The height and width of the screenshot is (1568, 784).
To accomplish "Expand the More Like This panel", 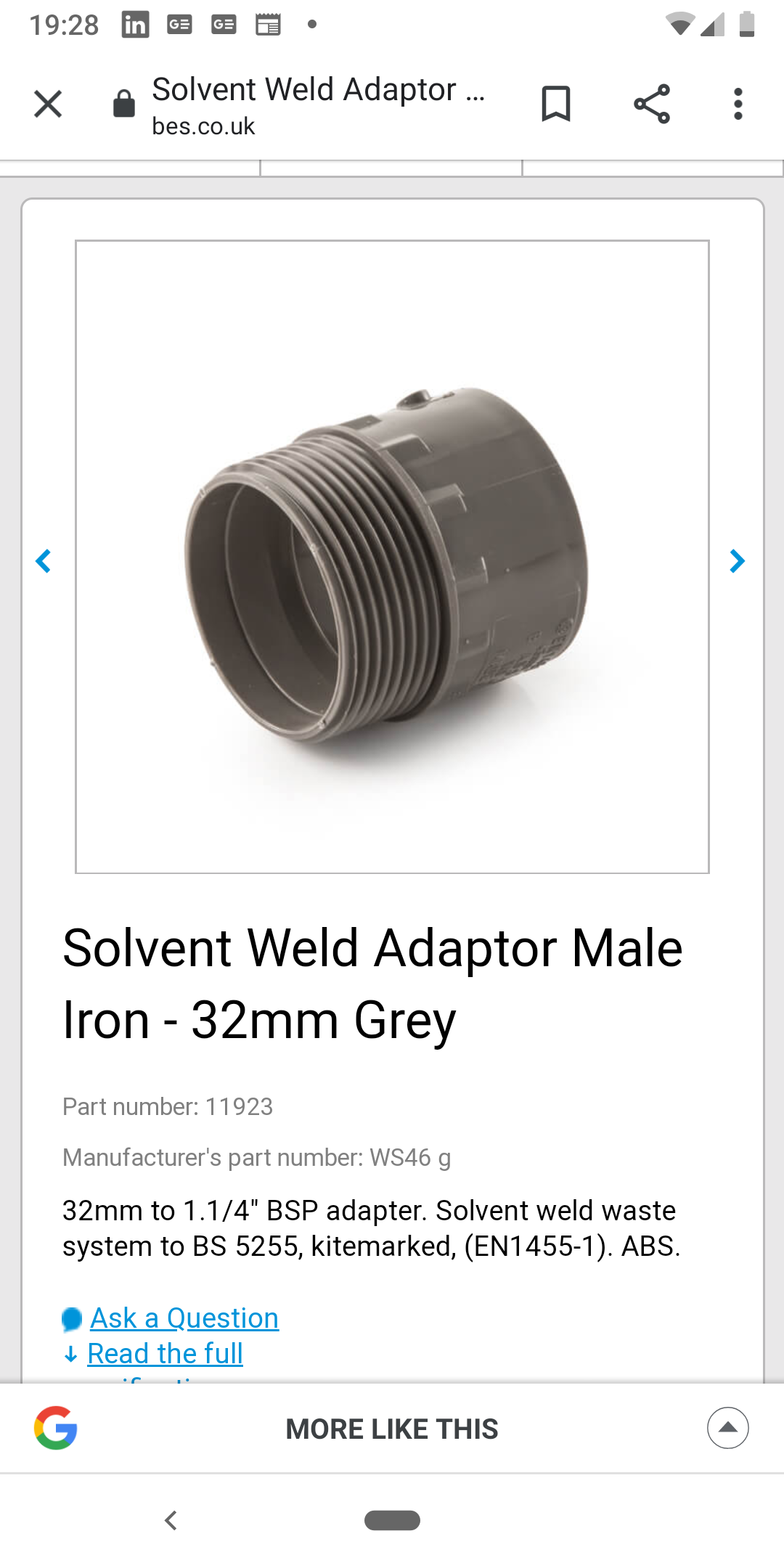I will (728, 1428).
